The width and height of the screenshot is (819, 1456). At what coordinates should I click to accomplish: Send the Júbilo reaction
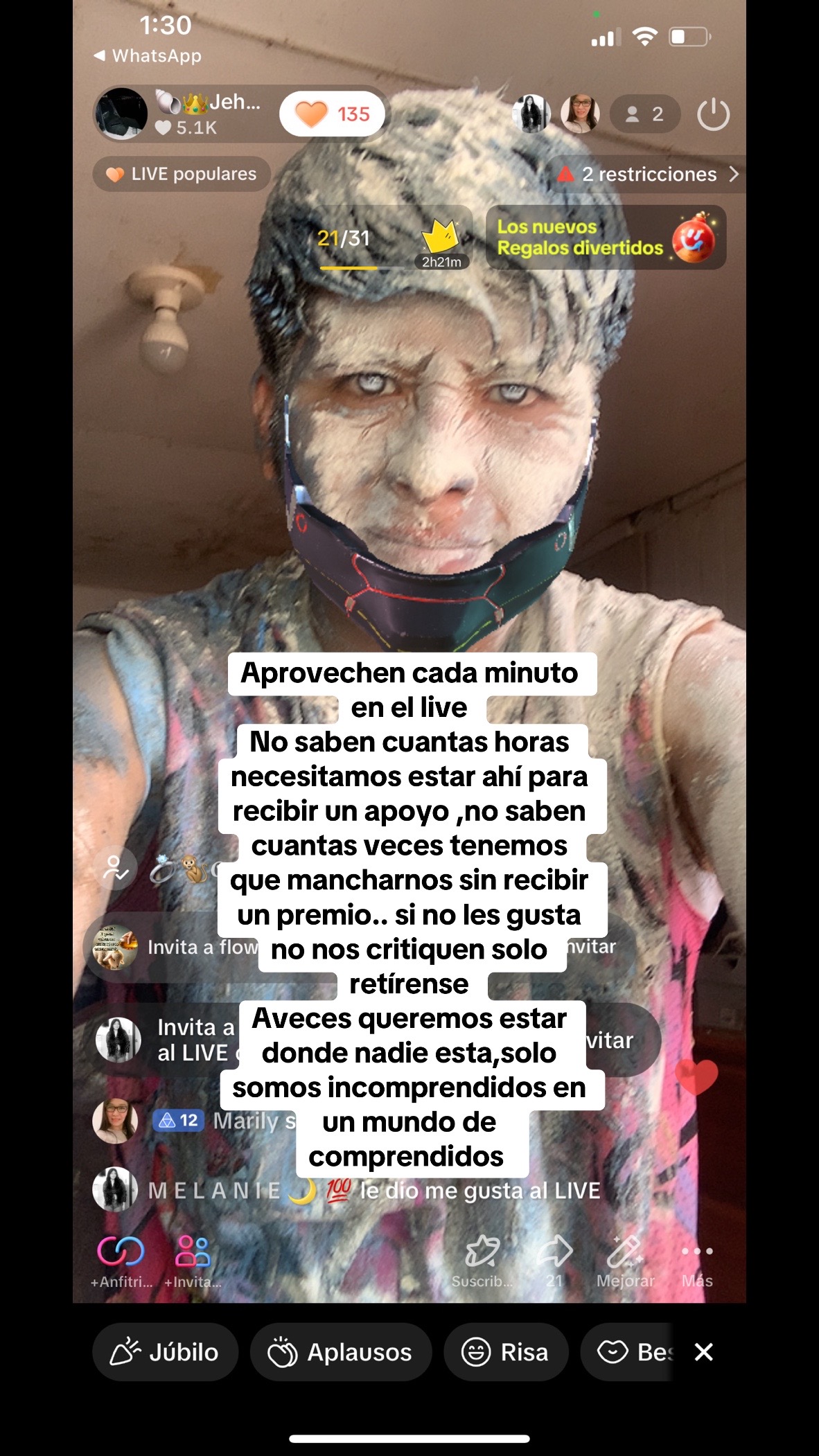point(165,1351)
